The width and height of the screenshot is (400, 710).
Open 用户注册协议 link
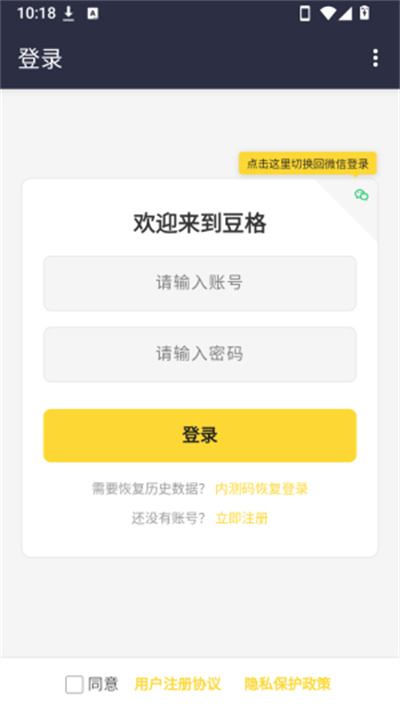pos(178,684)
